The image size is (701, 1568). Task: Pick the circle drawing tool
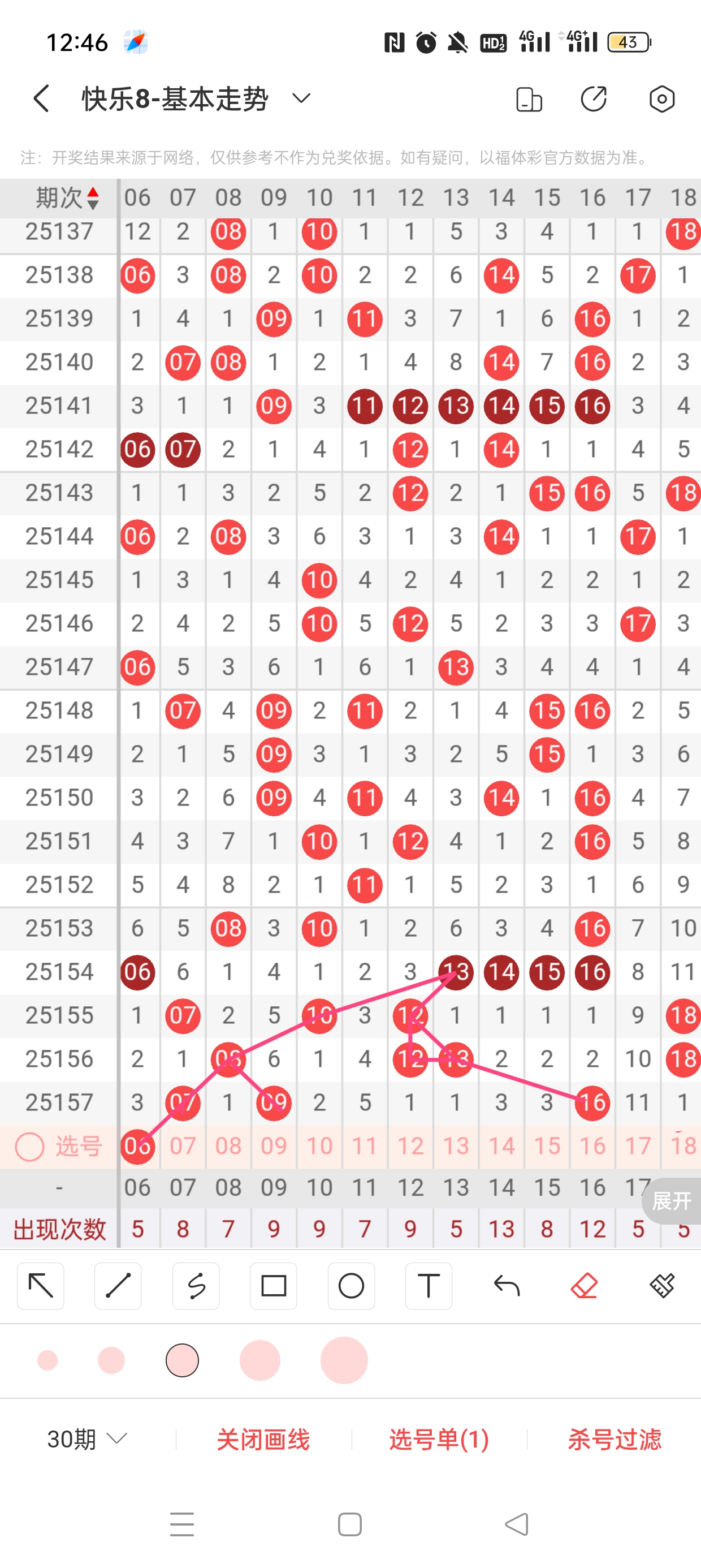pos(351,1286)
